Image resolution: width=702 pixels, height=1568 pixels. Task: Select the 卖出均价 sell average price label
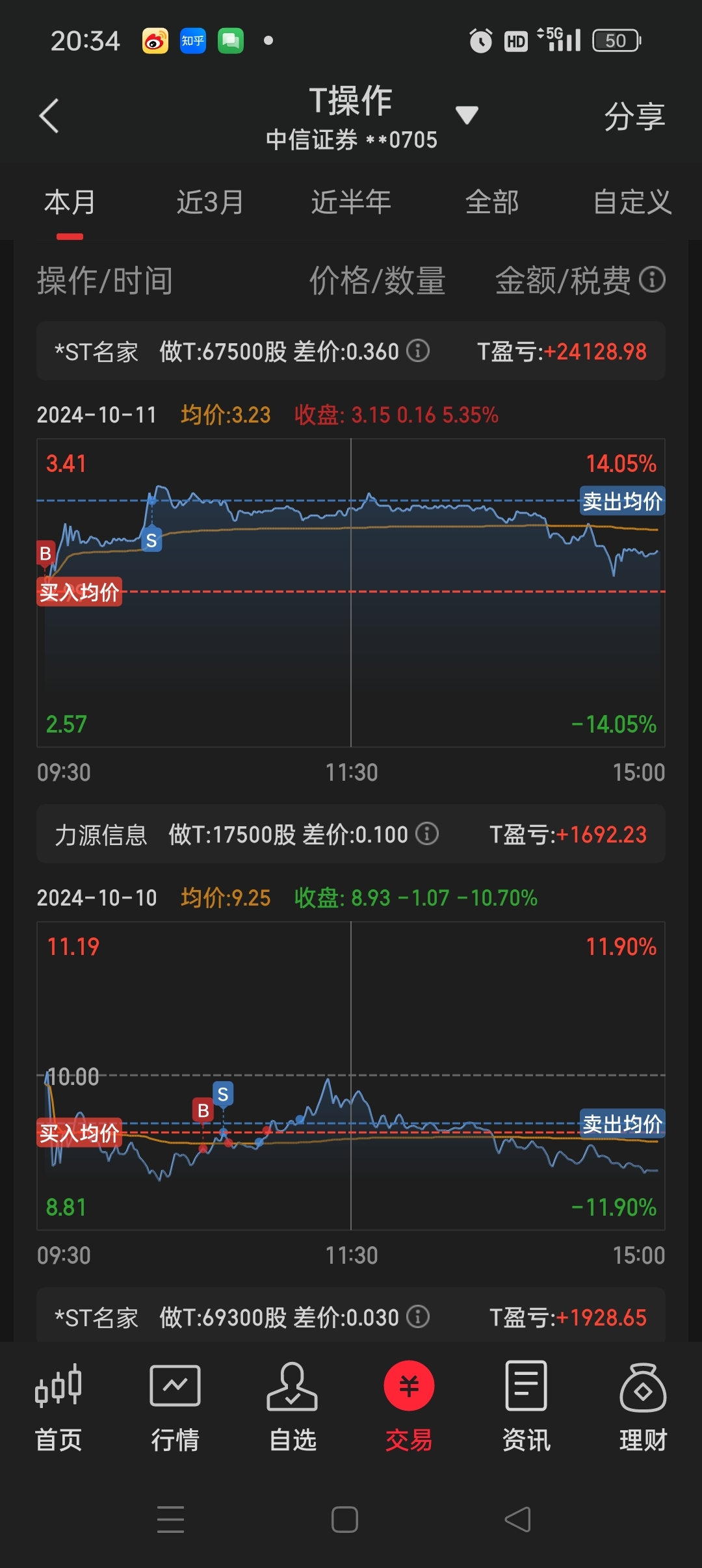point(622,501)
